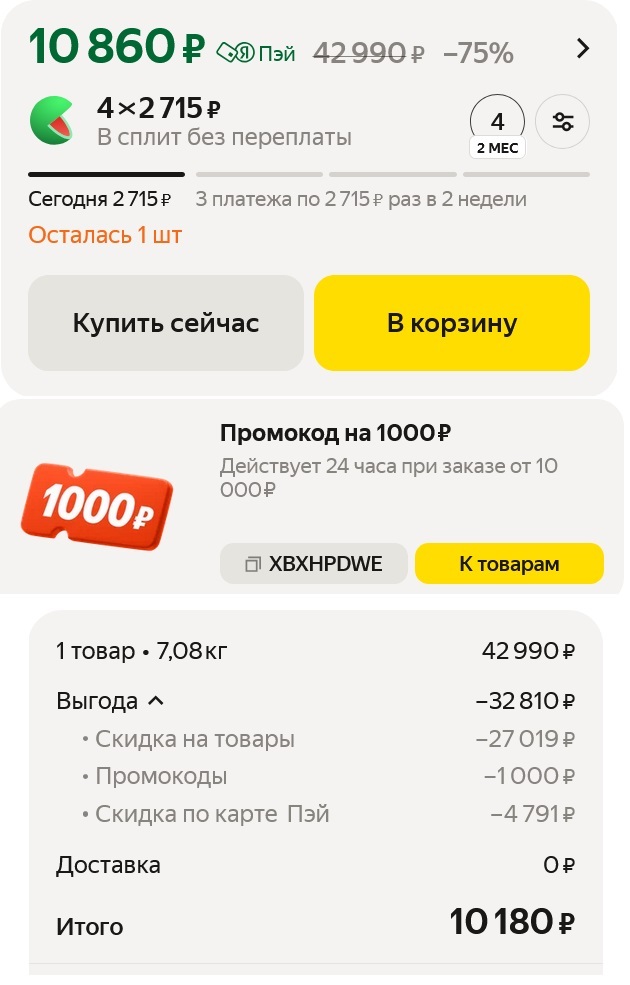Add the item with В корзину
The height and width of the screenshot is (985, 630).
coord(452,323)
